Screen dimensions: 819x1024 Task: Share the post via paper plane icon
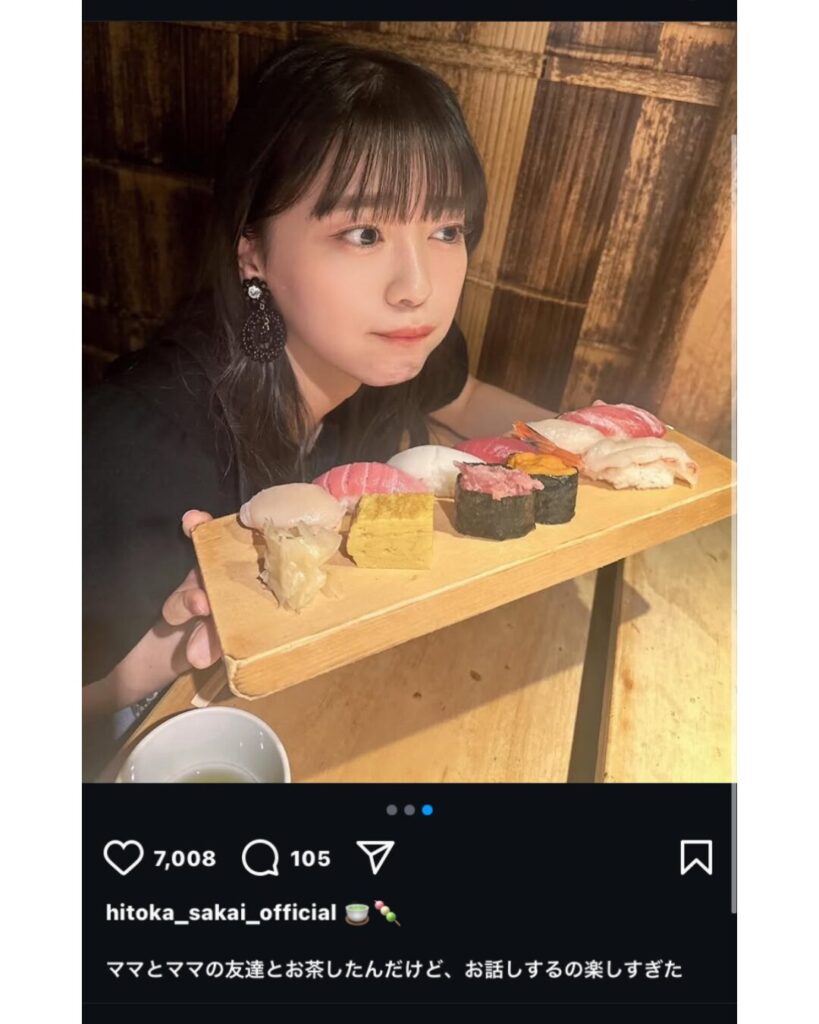click(375, 857)
